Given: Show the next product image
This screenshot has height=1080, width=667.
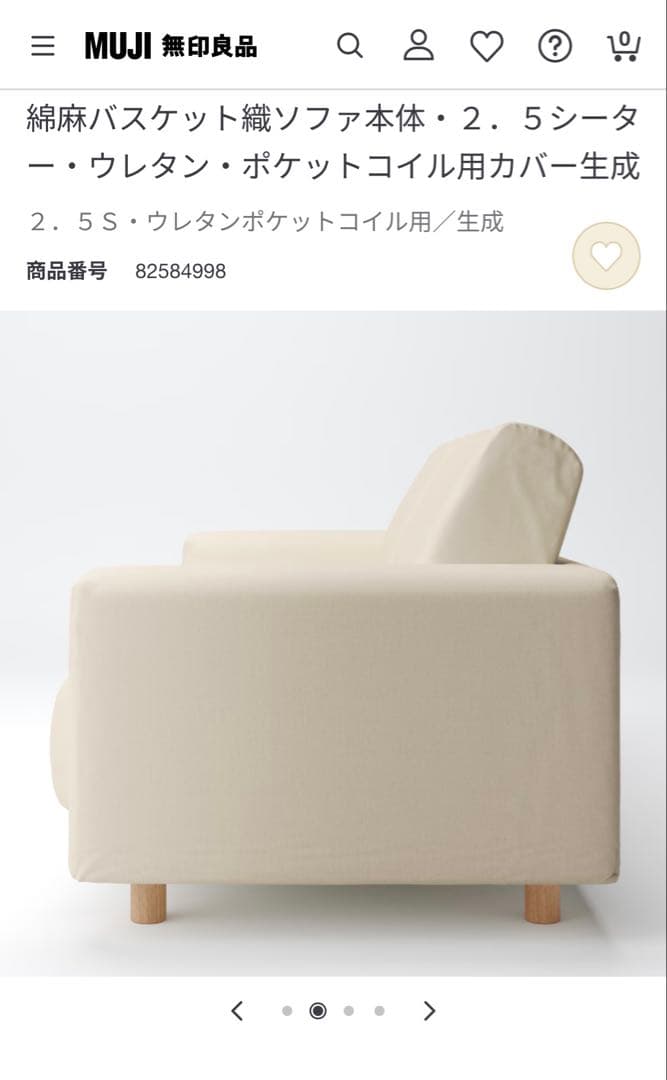Looking at the screenshot, I should [429, 1011].
